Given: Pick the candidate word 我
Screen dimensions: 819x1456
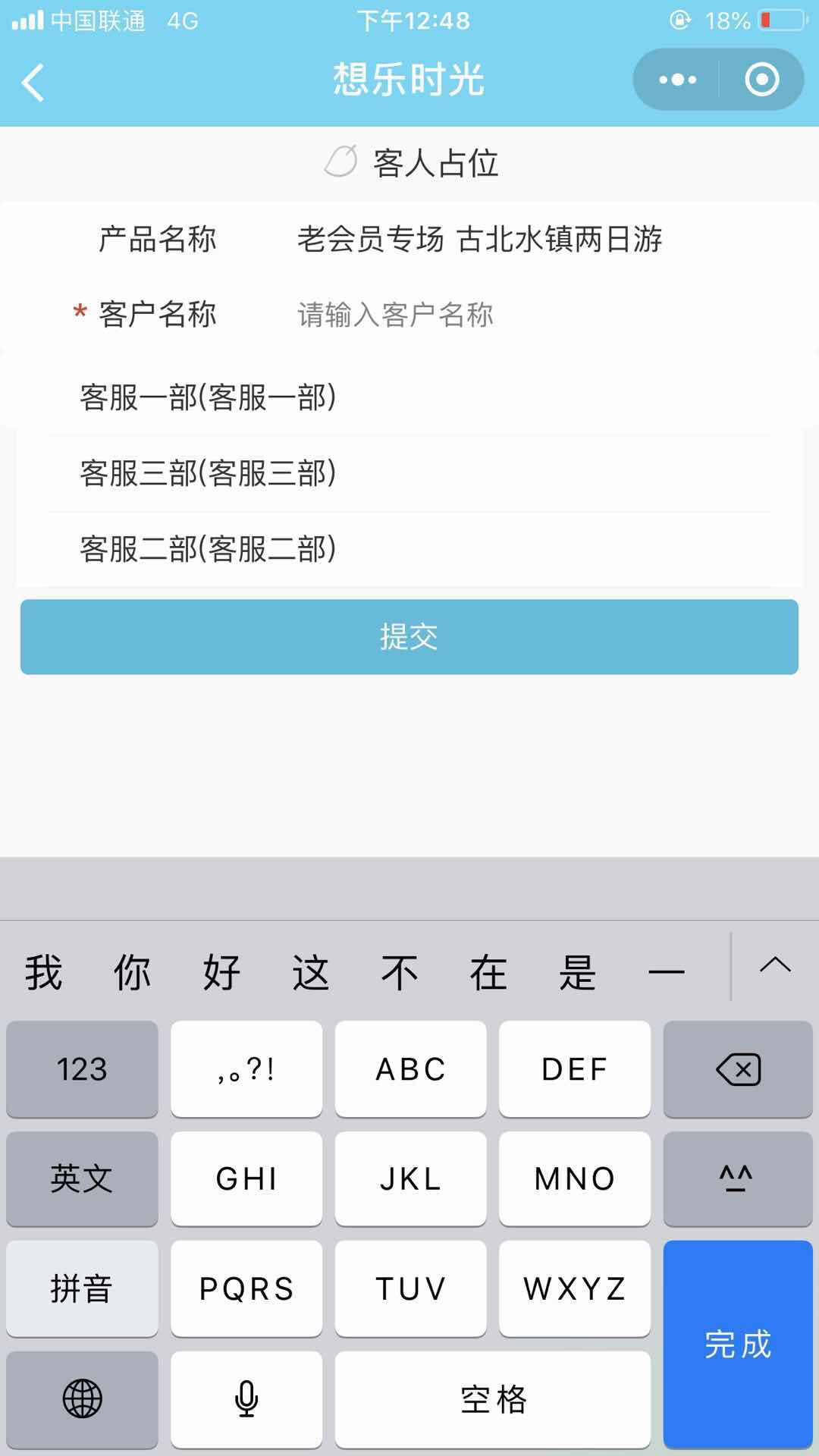Looking at the screenshot, I should click(43, 973).
